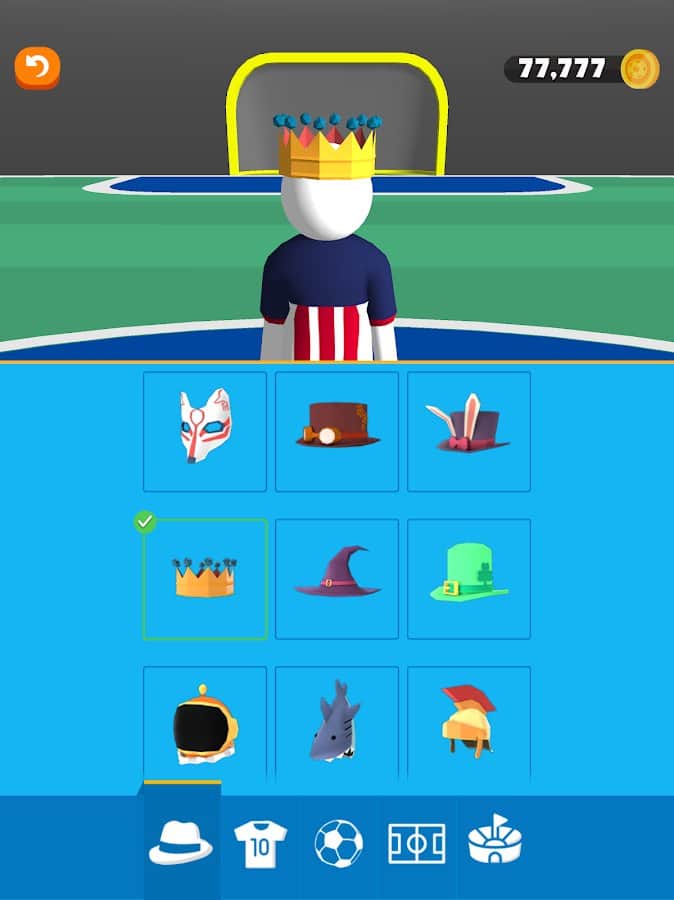Pick the purple witch hat
The width and height of the screenshot is (674, 900).
337,579
